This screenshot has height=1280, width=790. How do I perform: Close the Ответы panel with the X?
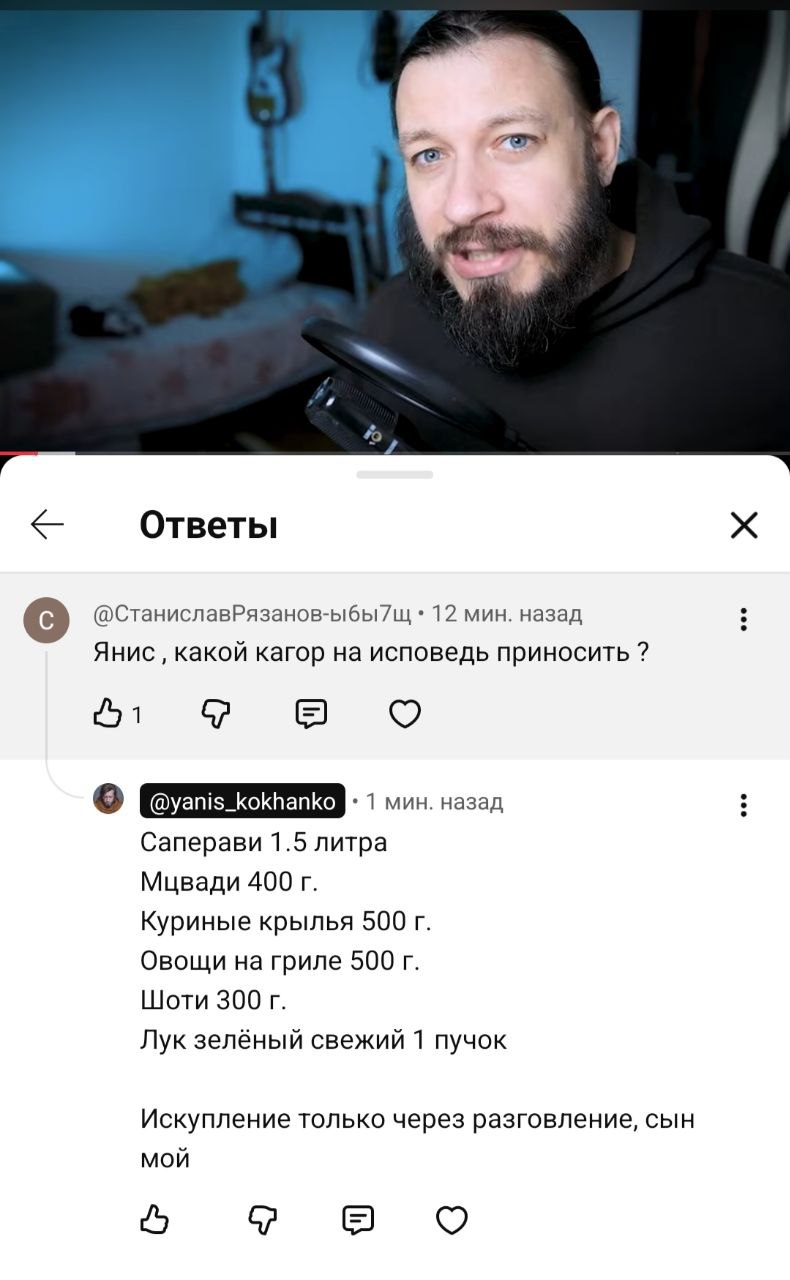point(744,525)
